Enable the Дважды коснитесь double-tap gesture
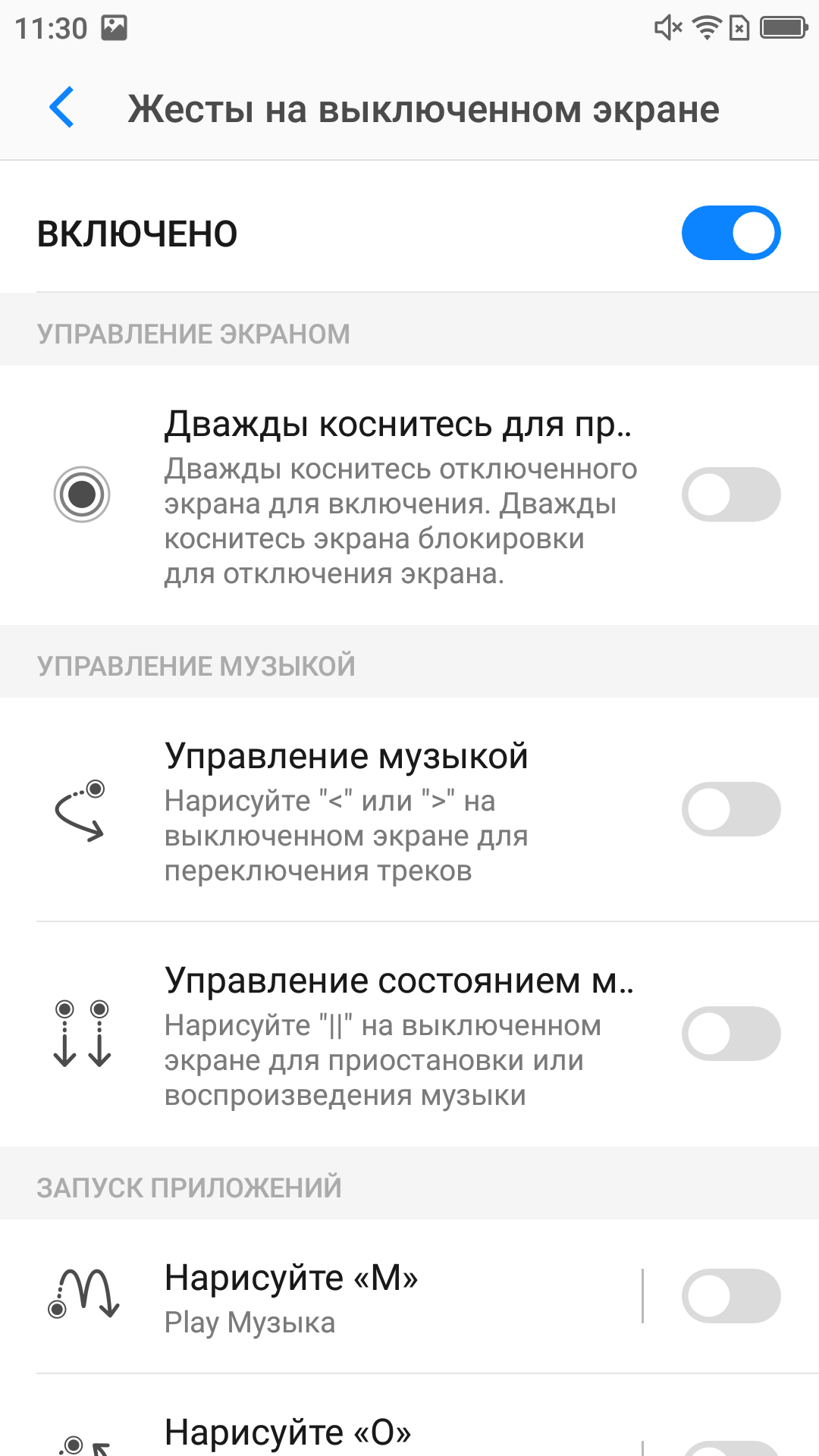819x1456 pixels. [x=731, y=494]
